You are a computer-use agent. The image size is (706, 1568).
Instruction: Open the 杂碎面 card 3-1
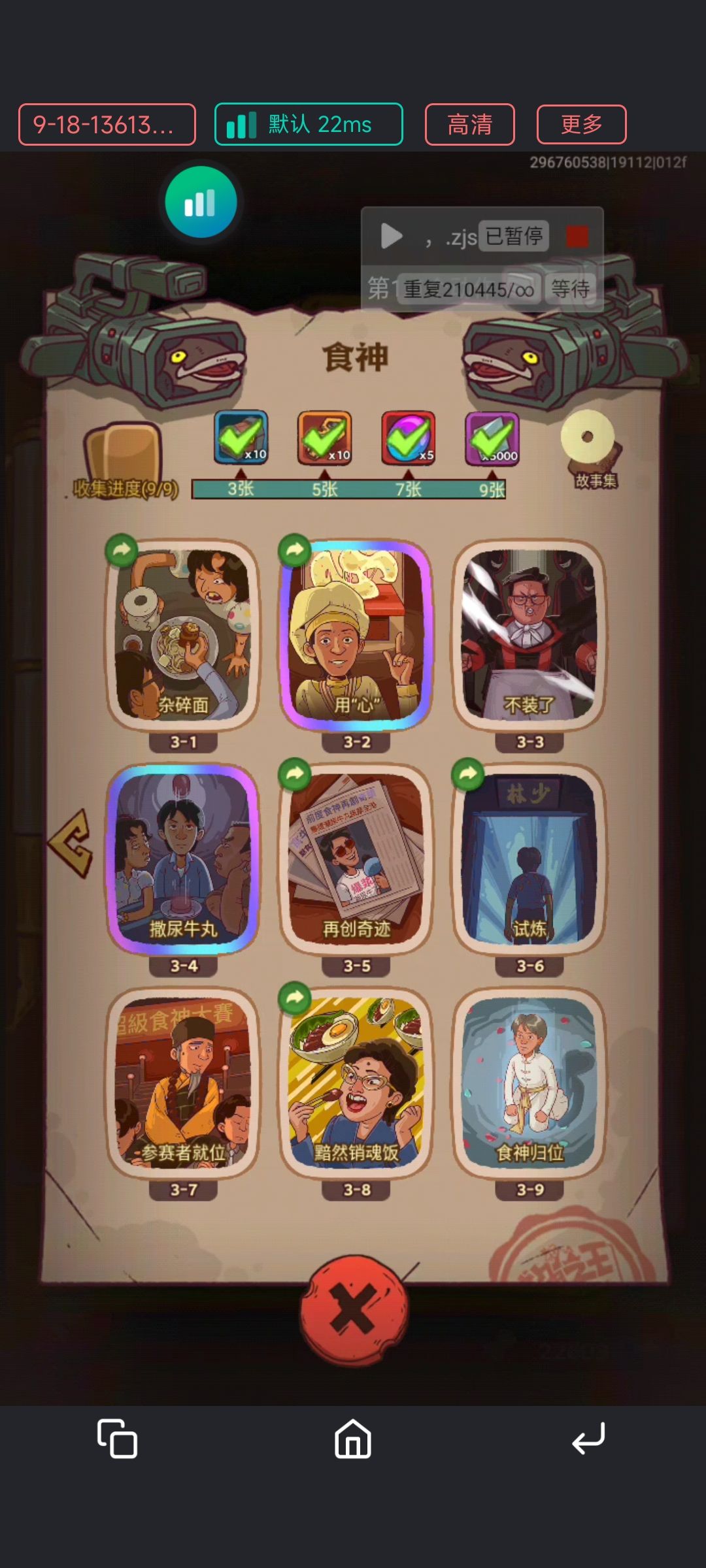(183, 634)
